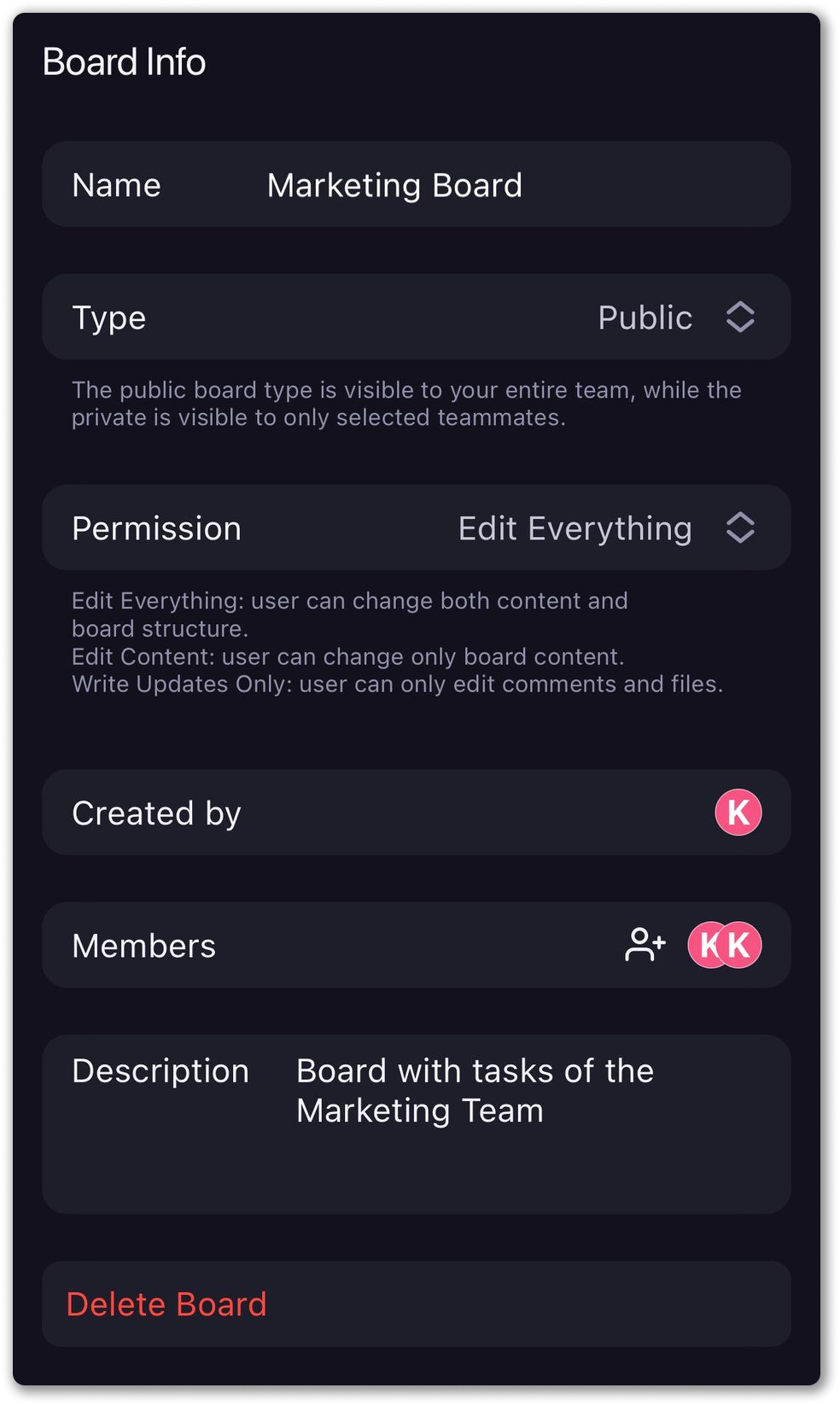This screenshot has width=840, height=1405.
Task: Click the pink avatar next to Created by
Action: click(x=737, y=812)
